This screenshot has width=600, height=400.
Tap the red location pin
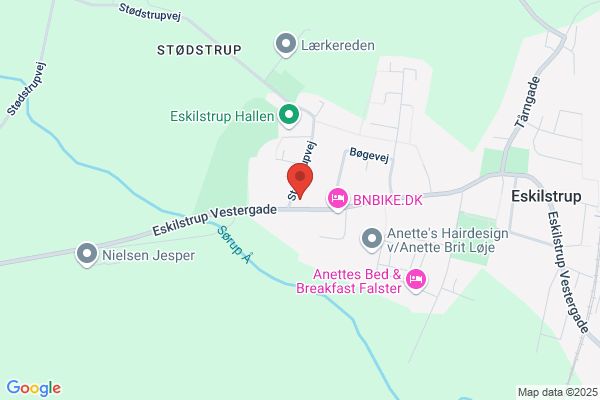(x=300, y=181)
